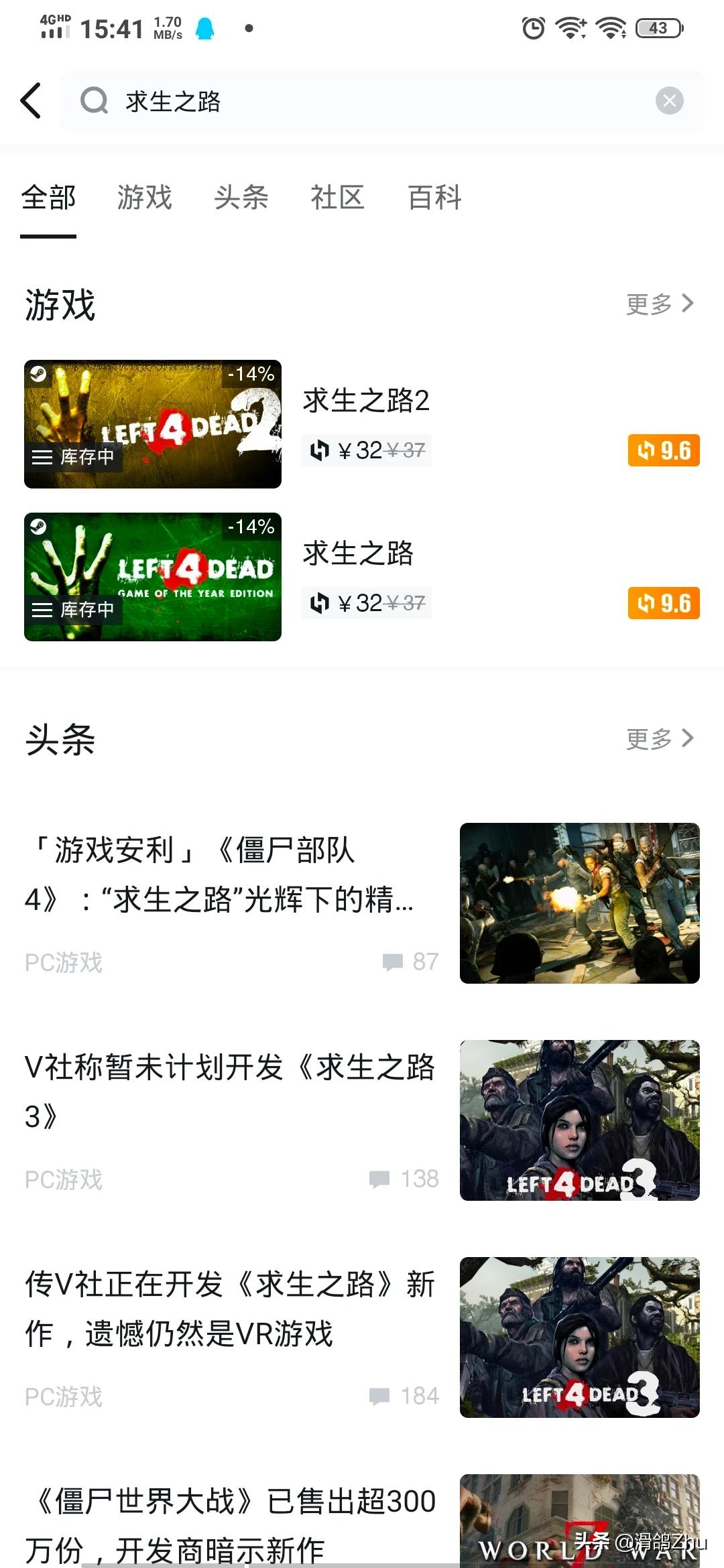Go back using the back arrow
This screenshot has width=724, height=1568.
(31, 101)
